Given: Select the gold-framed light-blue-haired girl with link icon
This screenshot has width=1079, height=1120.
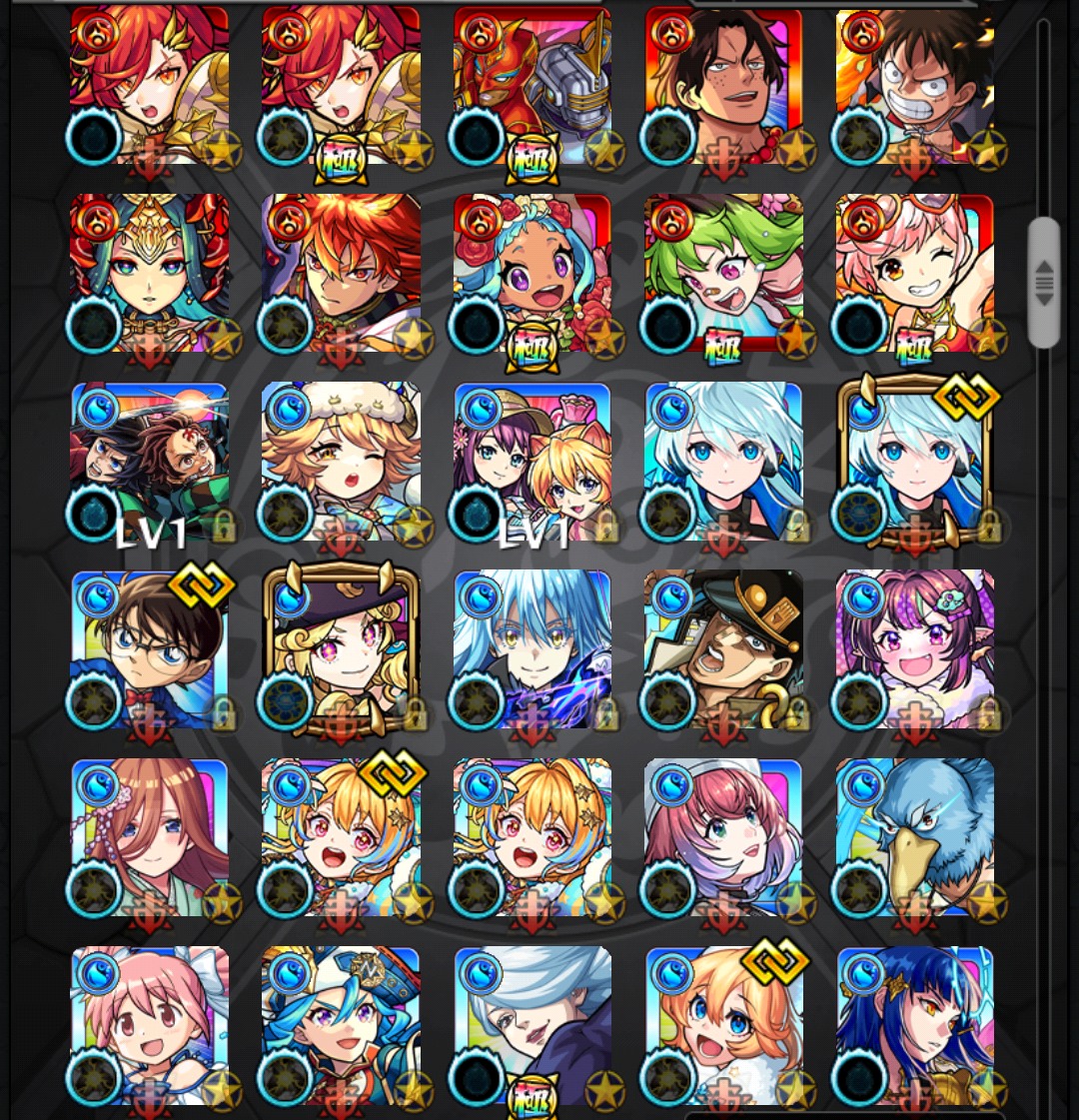Looking at the screenshot, I should pyautogui.click(x=915, y=460).
